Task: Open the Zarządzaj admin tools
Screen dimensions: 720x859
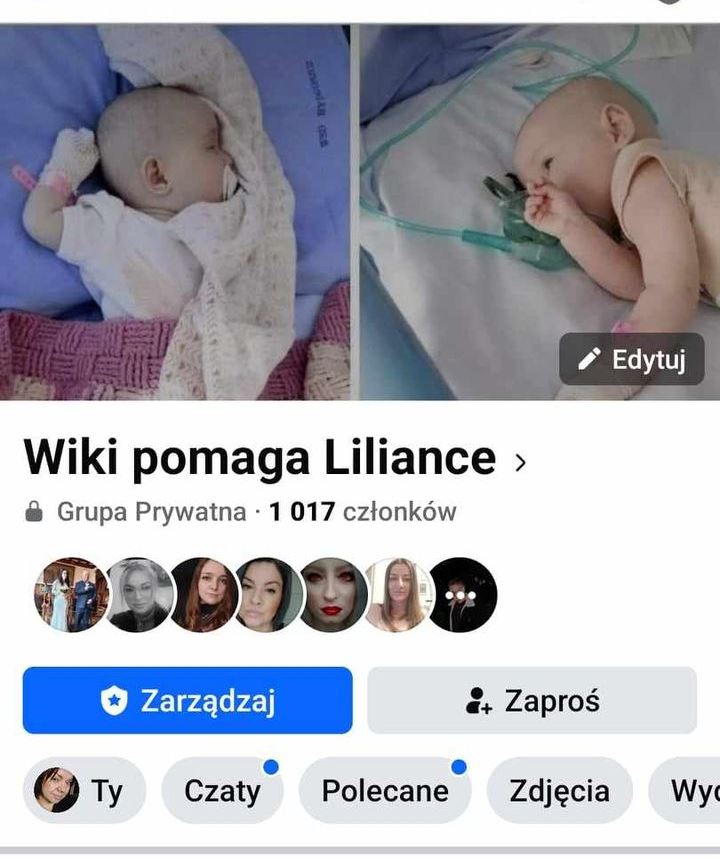Action: click(188, 701)
